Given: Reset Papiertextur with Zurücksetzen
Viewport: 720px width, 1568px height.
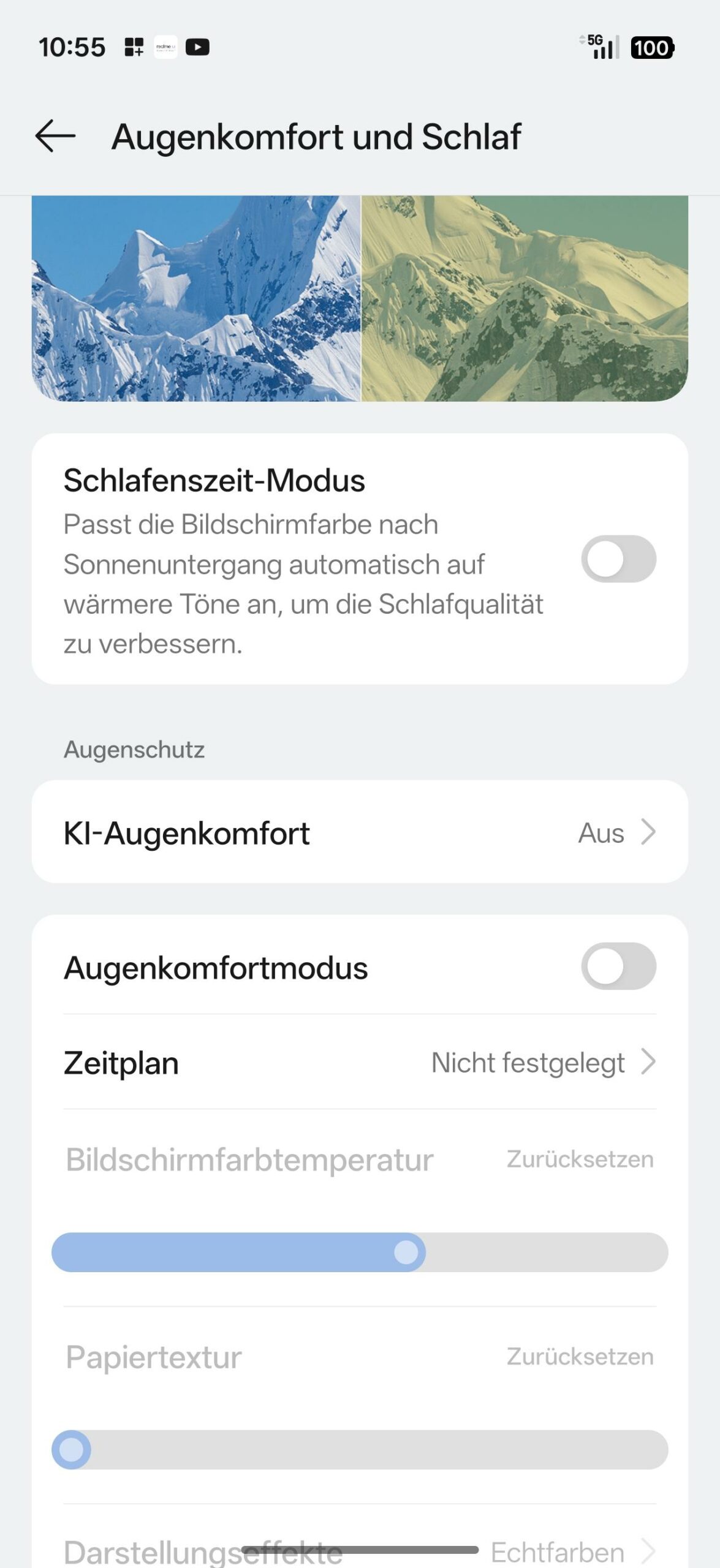Looking at the screenshot, I should click(x=580, y=1357).
